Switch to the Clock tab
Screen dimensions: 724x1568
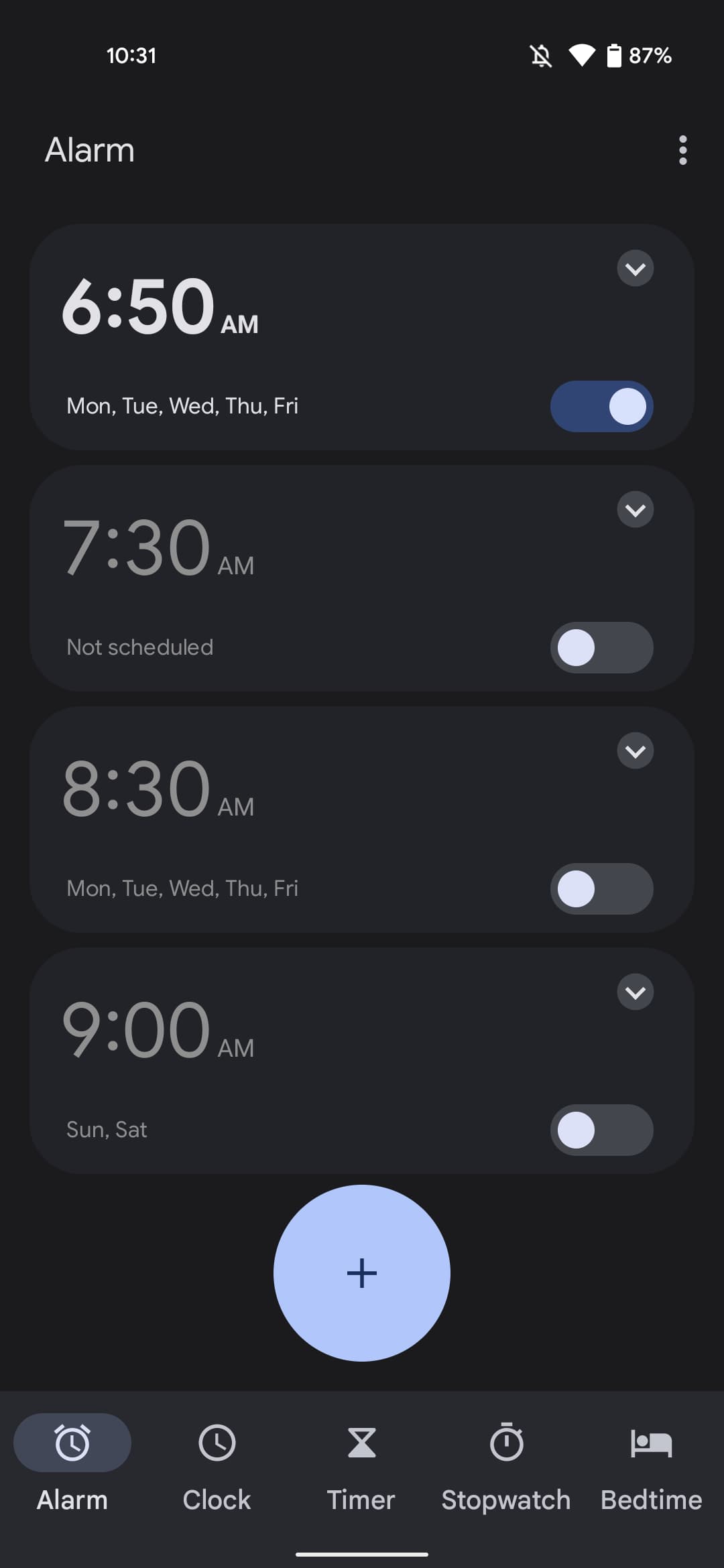(x=217, y=1467)
